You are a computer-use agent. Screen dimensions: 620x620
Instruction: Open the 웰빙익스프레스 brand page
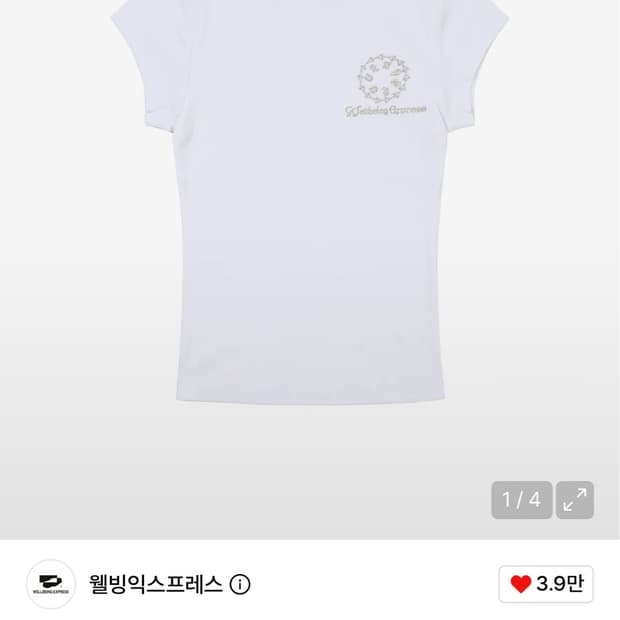[x=155, y=584]
